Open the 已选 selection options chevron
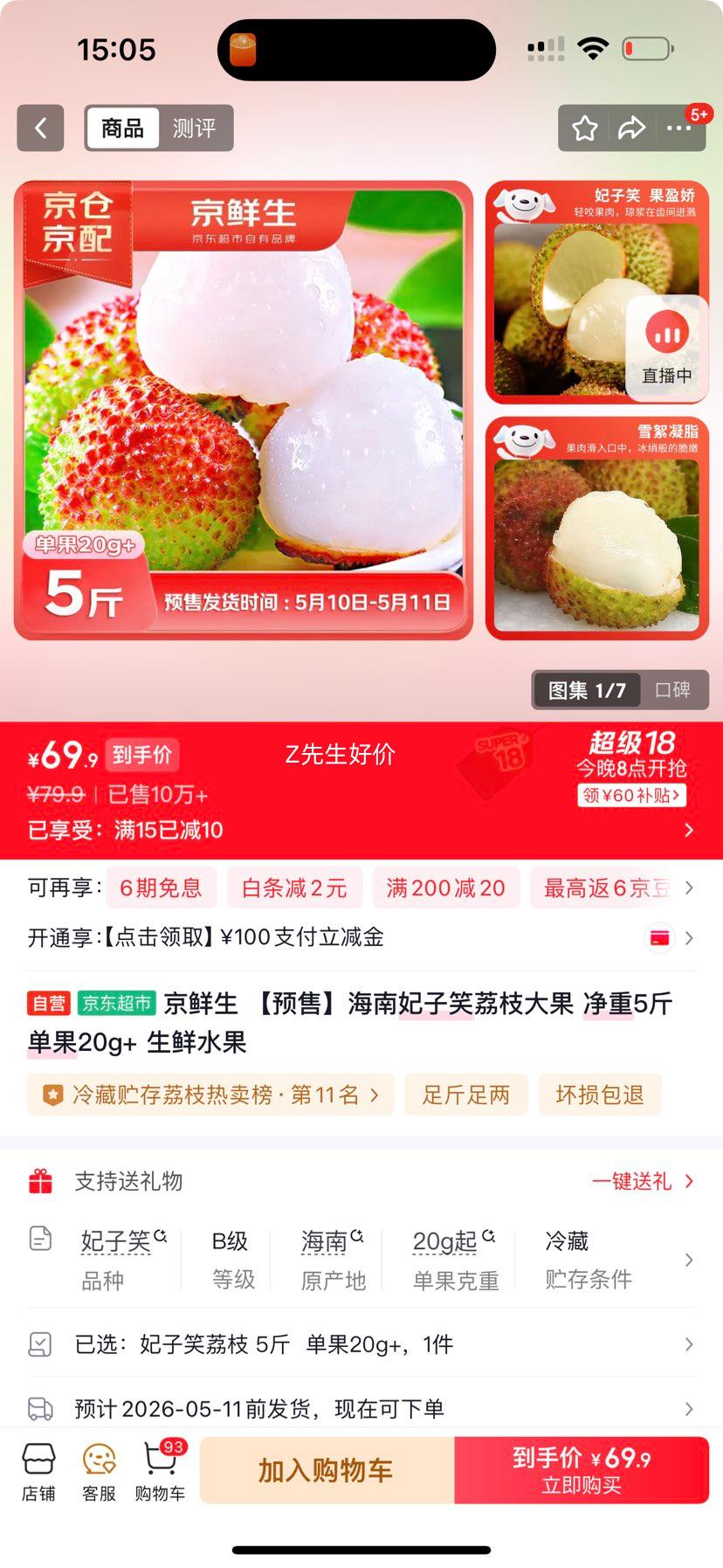The height and width of the screenshot is (1568, 723). [689, 1346]
